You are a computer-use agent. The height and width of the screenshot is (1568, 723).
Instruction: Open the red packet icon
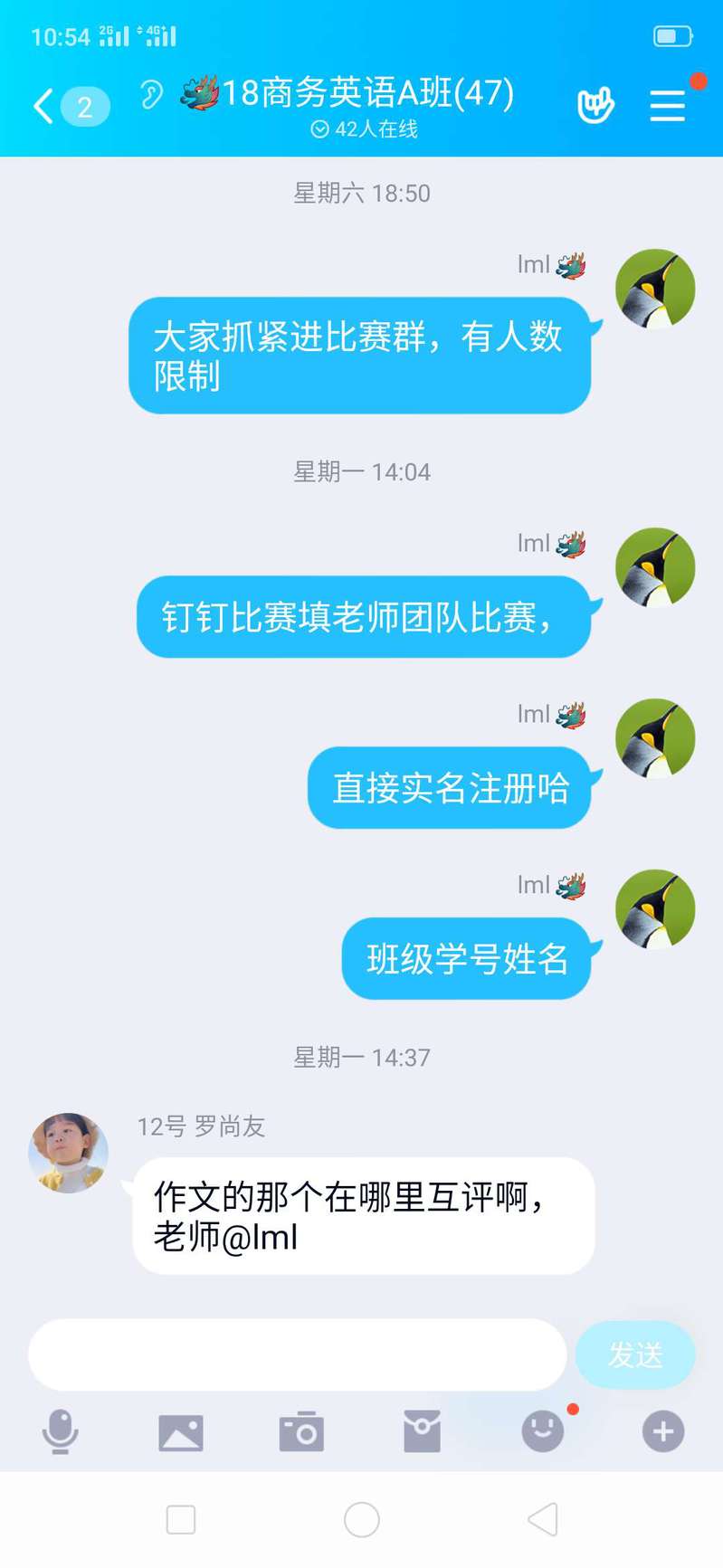tap(422, 1432)
